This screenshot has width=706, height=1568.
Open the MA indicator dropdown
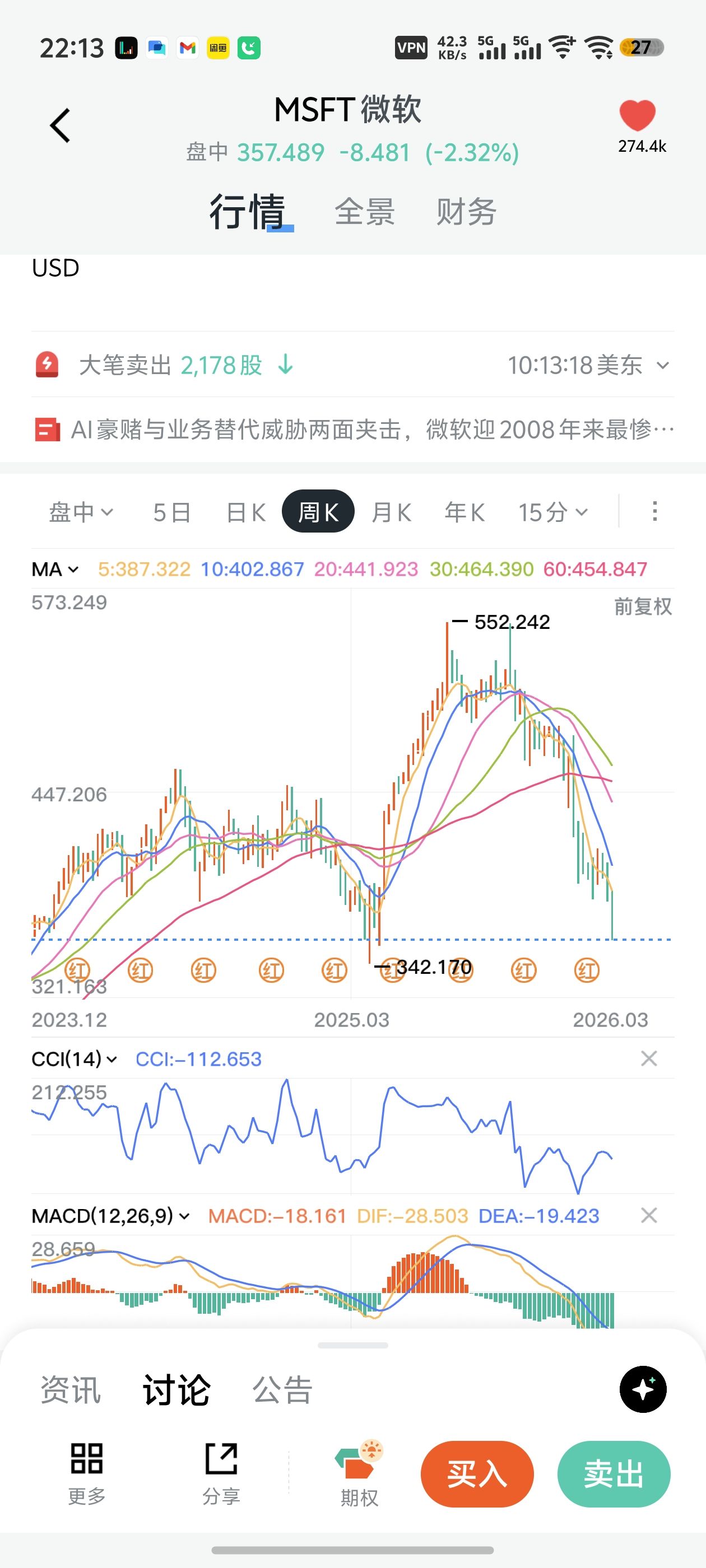[55, 570]
